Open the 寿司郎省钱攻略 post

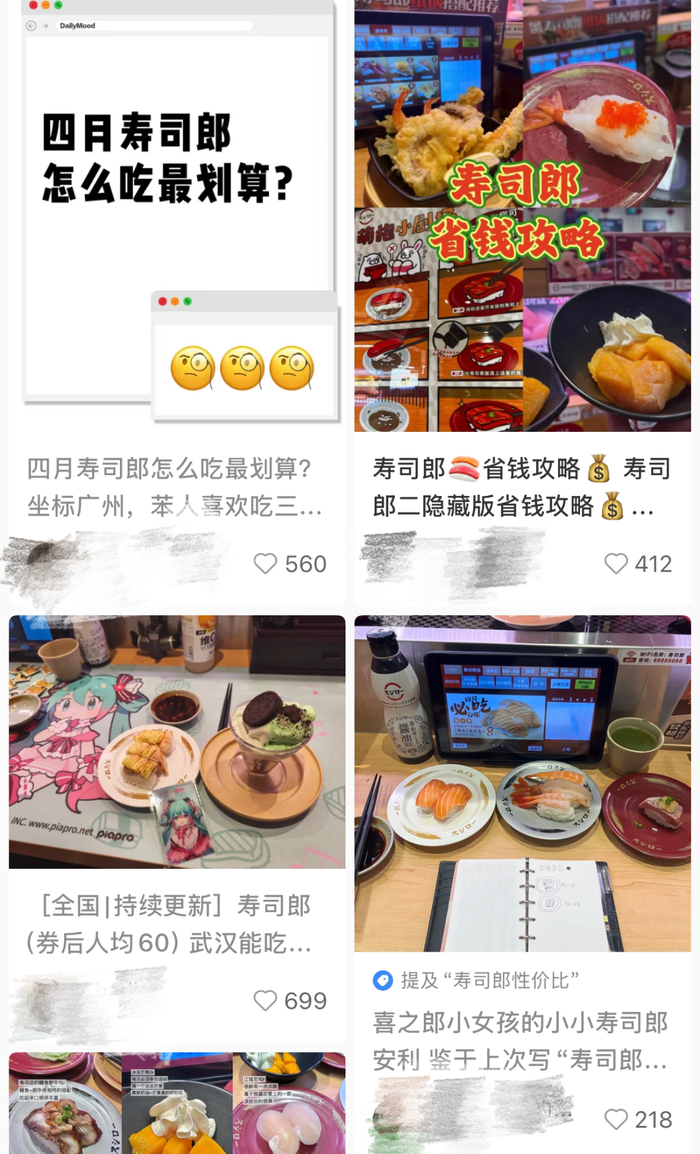[522, 215]
